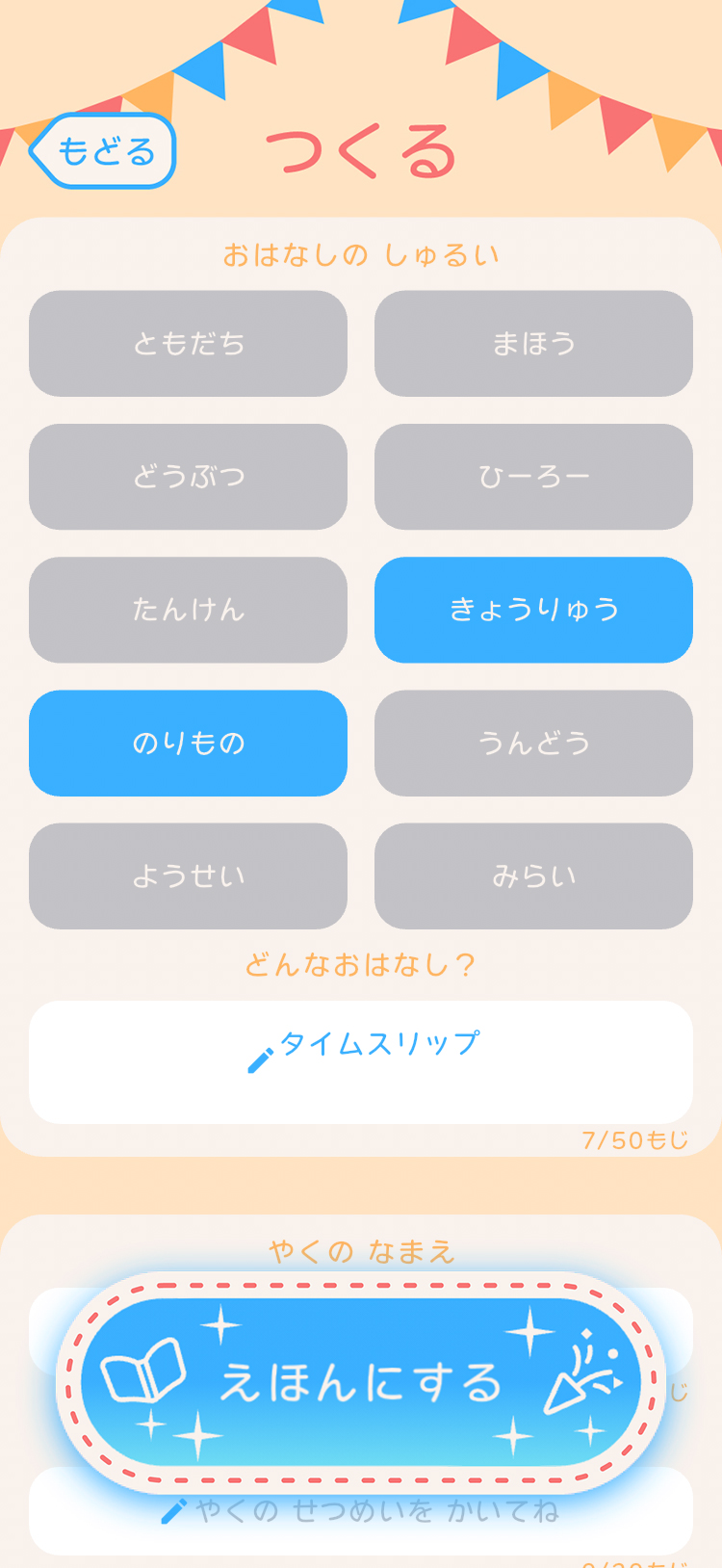Edit the タイムスリップ story description field
Viewport: 722px width, 1568px height.
click(361, 1062)
